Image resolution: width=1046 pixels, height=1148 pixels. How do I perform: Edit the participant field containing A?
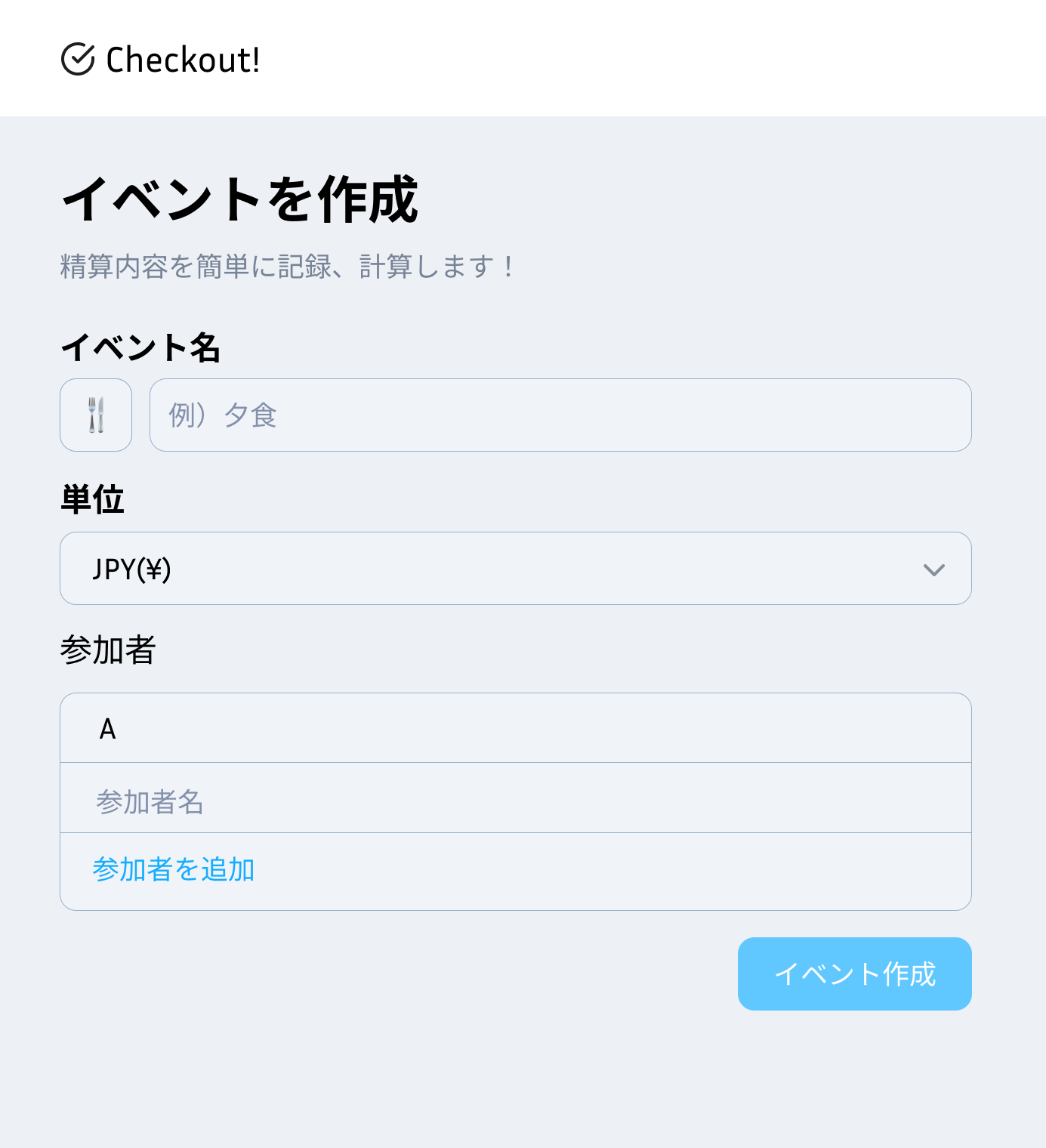click(515, 728)
